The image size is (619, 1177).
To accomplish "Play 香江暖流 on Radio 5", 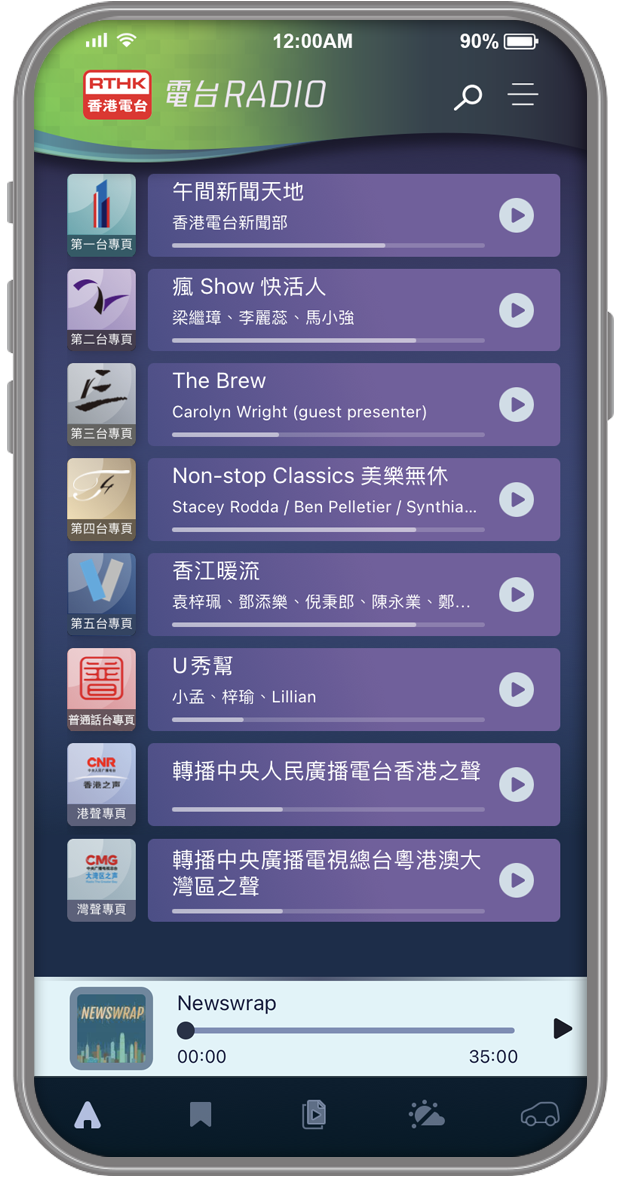I will point(516,595).
